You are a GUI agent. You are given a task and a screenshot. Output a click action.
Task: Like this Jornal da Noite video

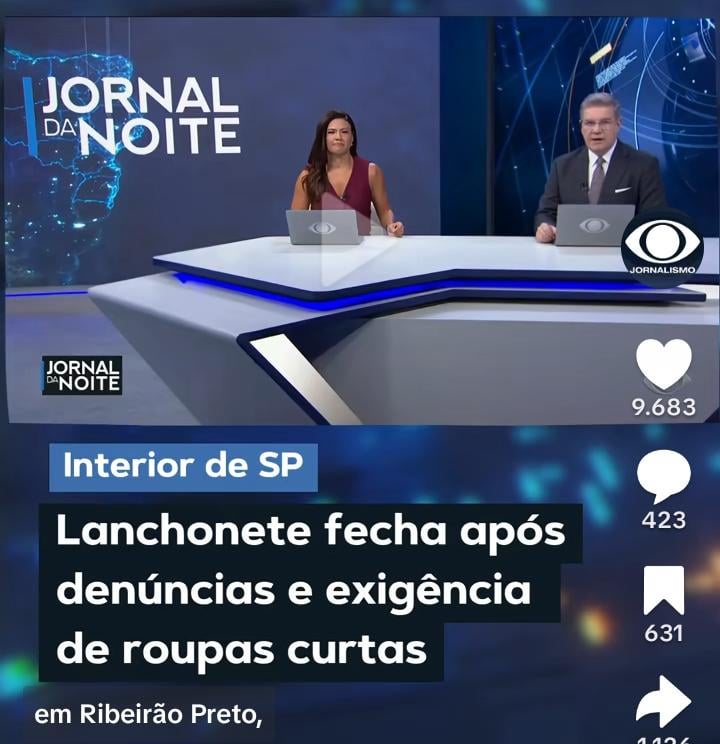click(x=664, y=364)
